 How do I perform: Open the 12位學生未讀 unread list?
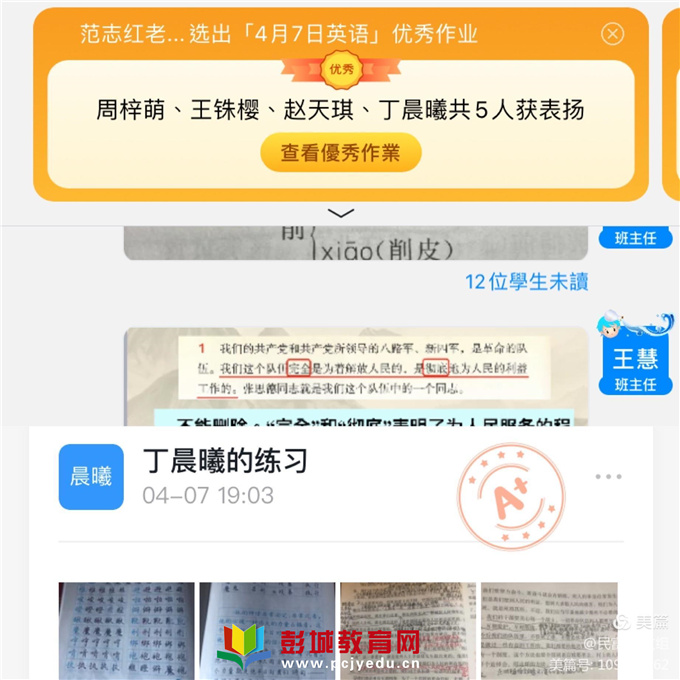526,282
